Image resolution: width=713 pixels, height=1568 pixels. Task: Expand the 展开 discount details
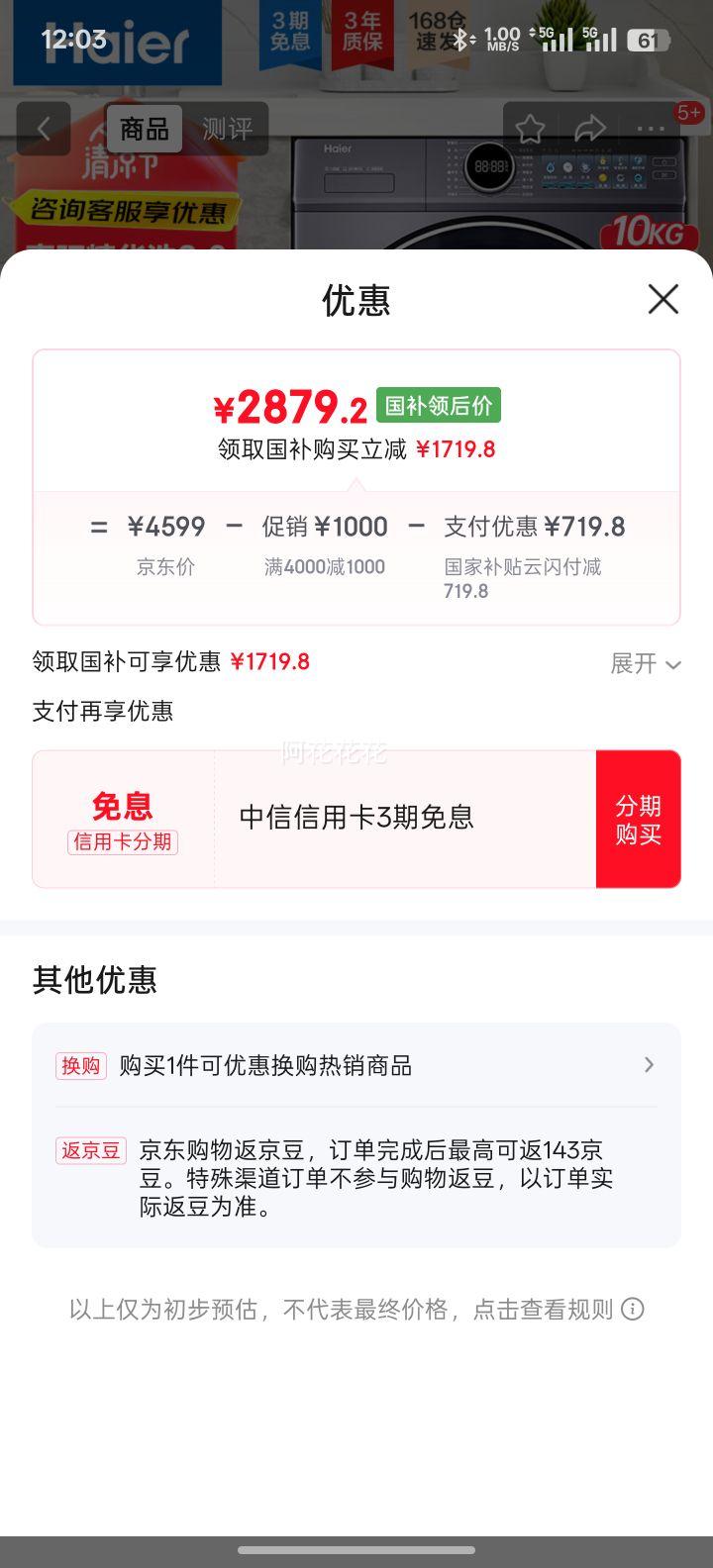[x=646, y=663]
